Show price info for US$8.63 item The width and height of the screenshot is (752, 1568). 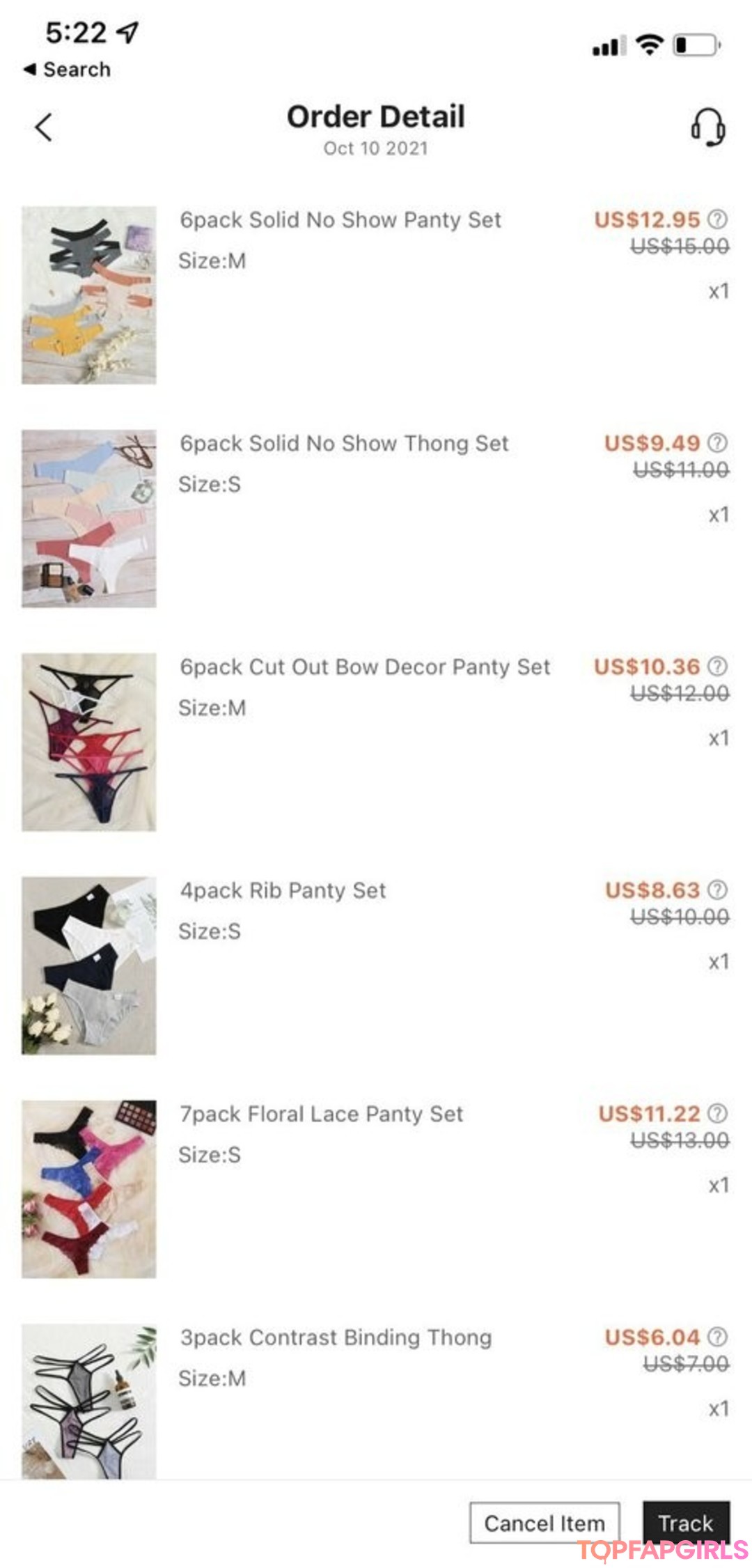[x=718, y=890]
